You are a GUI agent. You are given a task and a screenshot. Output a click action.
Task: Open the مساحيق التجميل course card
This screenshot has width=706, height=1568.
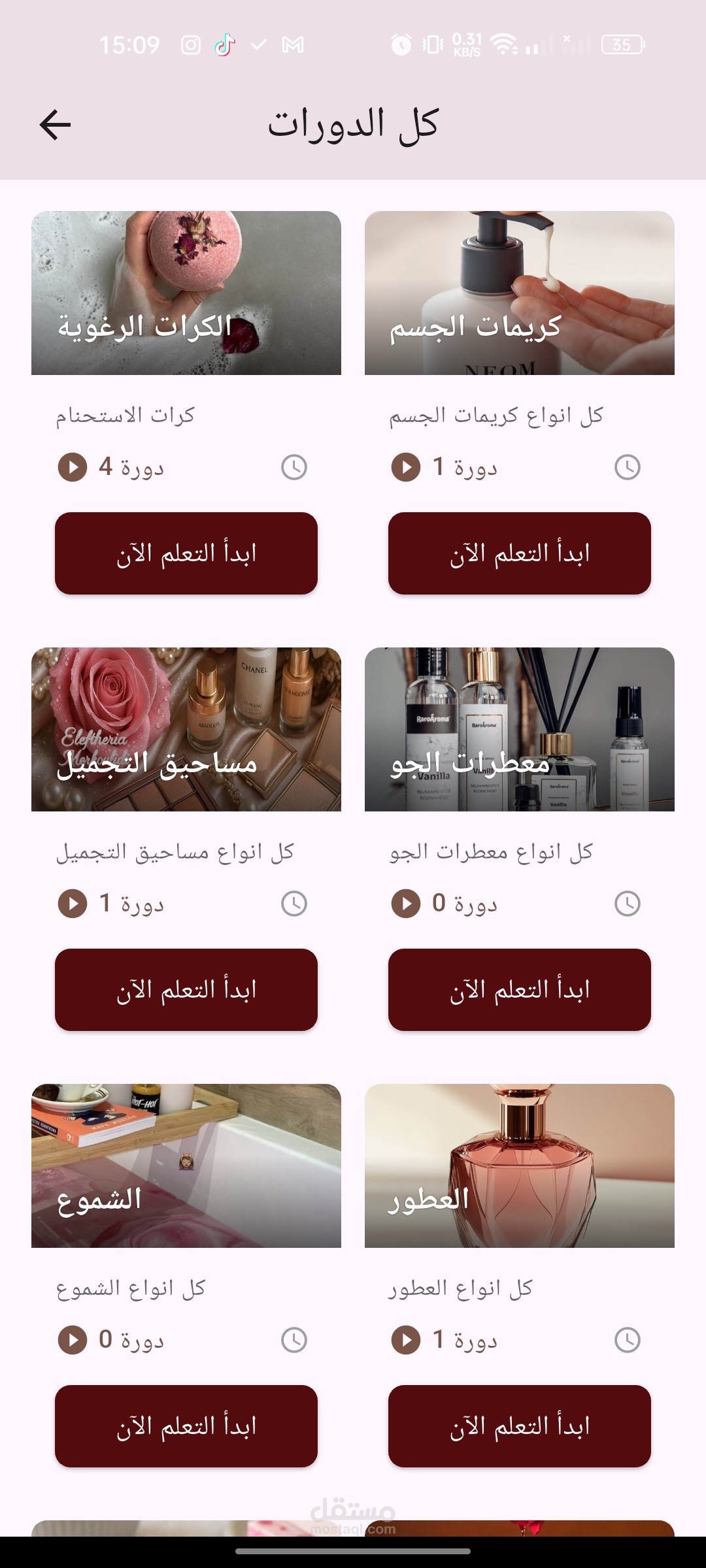pos(186,729)
